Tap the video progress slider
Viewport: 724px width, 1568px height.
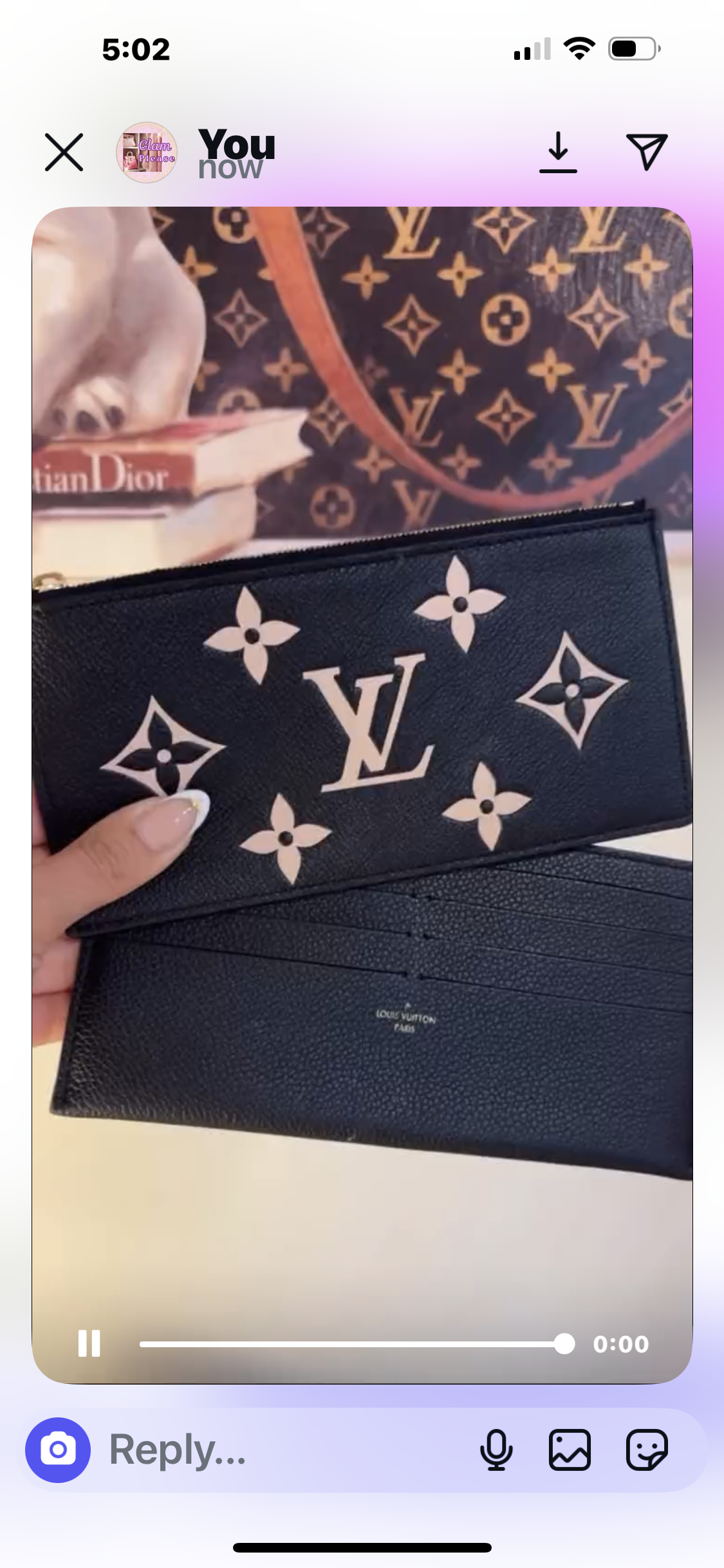click(351, 1344)
